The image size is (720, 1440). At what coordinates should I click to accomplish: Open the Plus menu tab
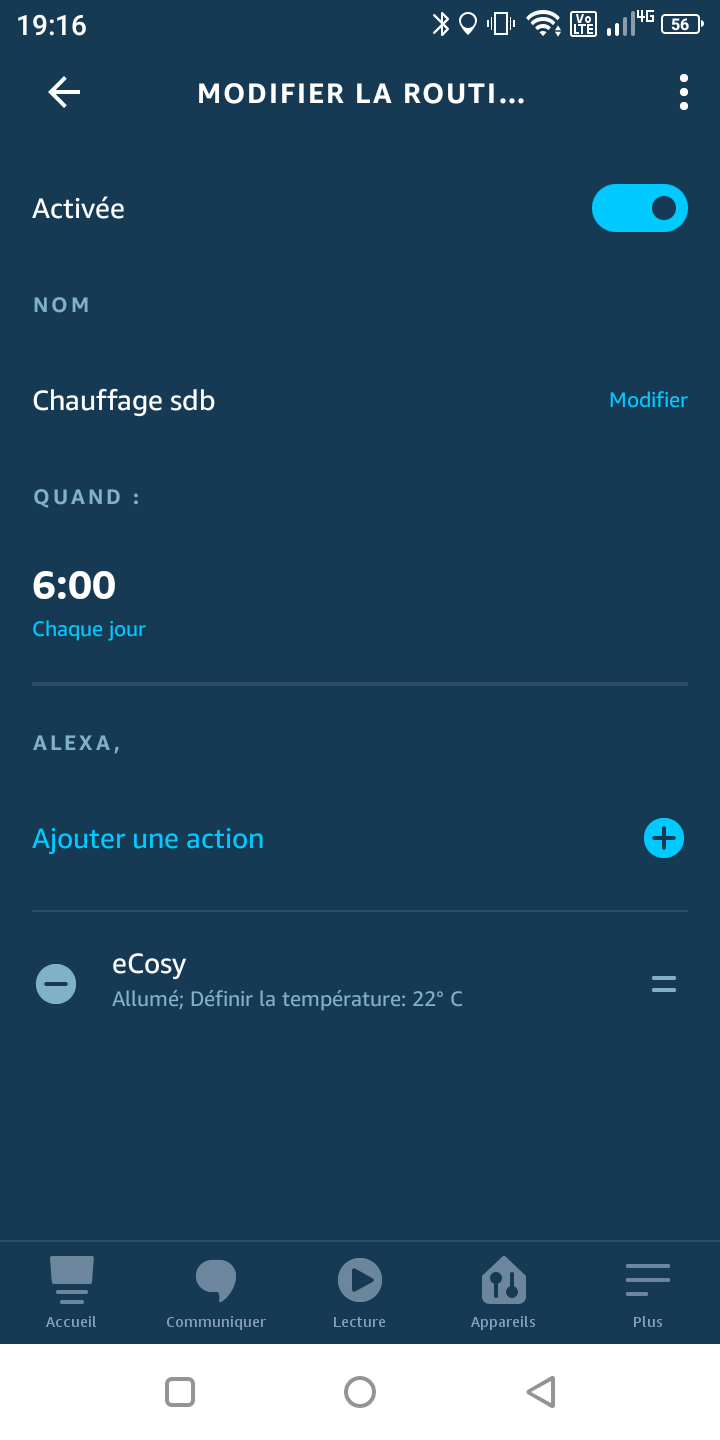(647, 1292)
